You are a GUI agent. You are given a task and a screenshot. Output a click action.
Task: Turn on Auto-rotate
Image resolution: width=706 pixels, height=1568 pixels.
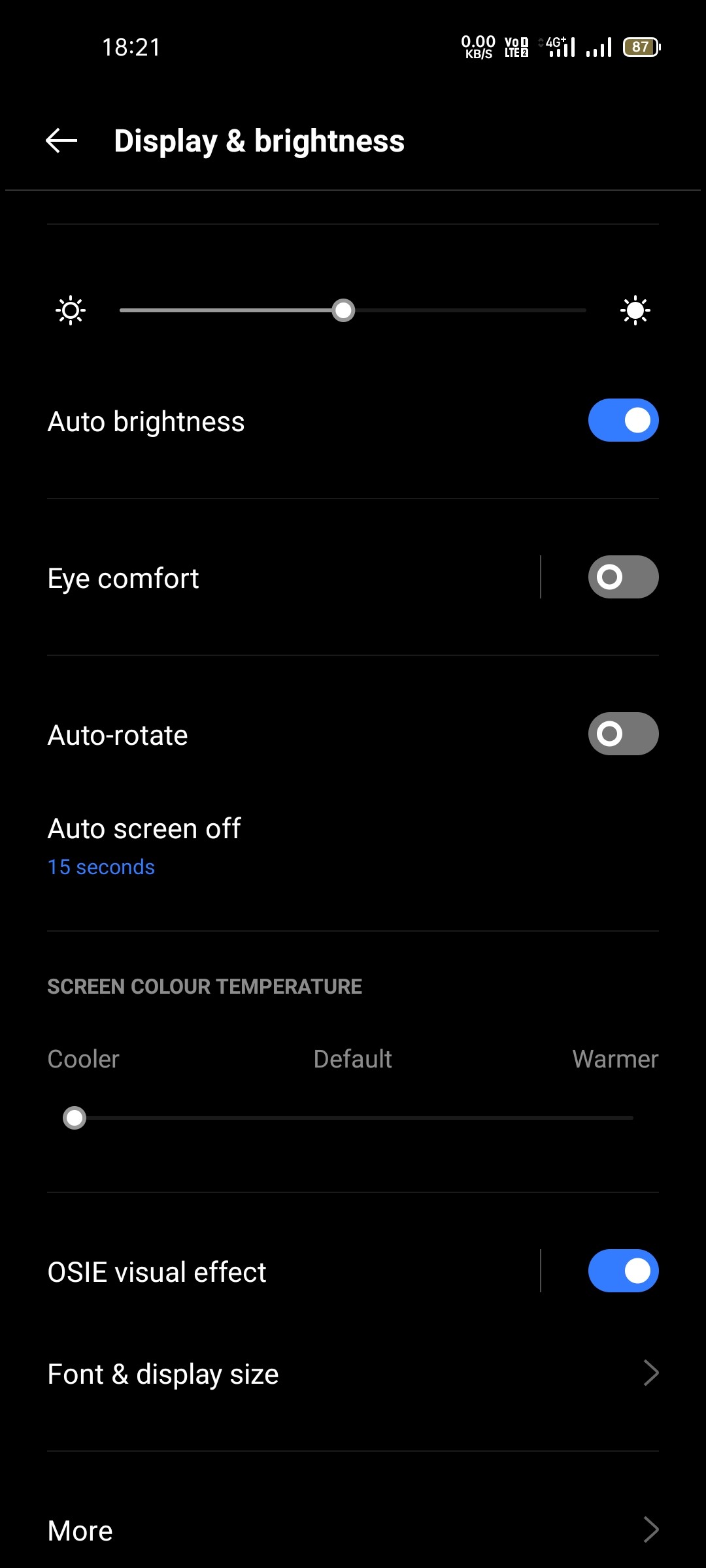[622, 734]
